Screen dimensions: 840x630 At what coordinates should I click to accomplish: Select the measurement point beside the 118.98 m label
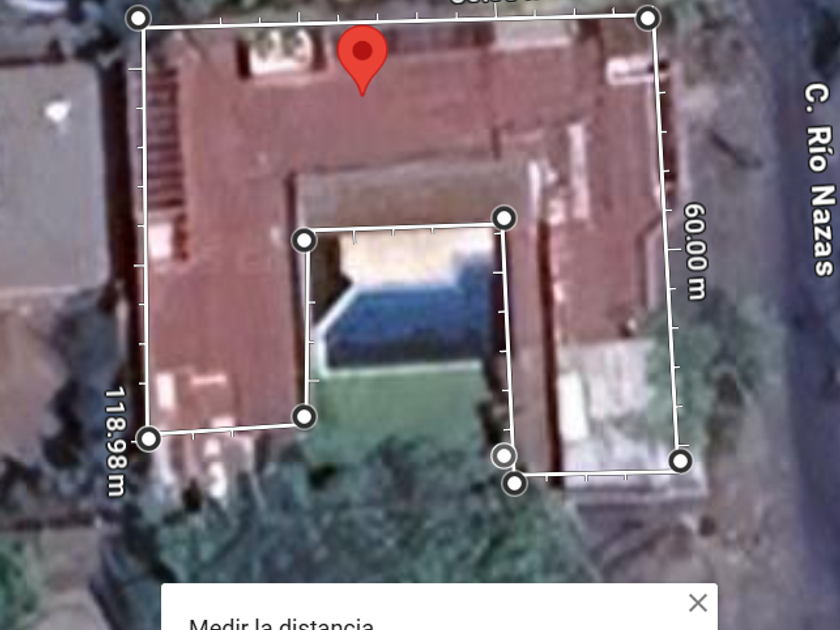[149, 439]
